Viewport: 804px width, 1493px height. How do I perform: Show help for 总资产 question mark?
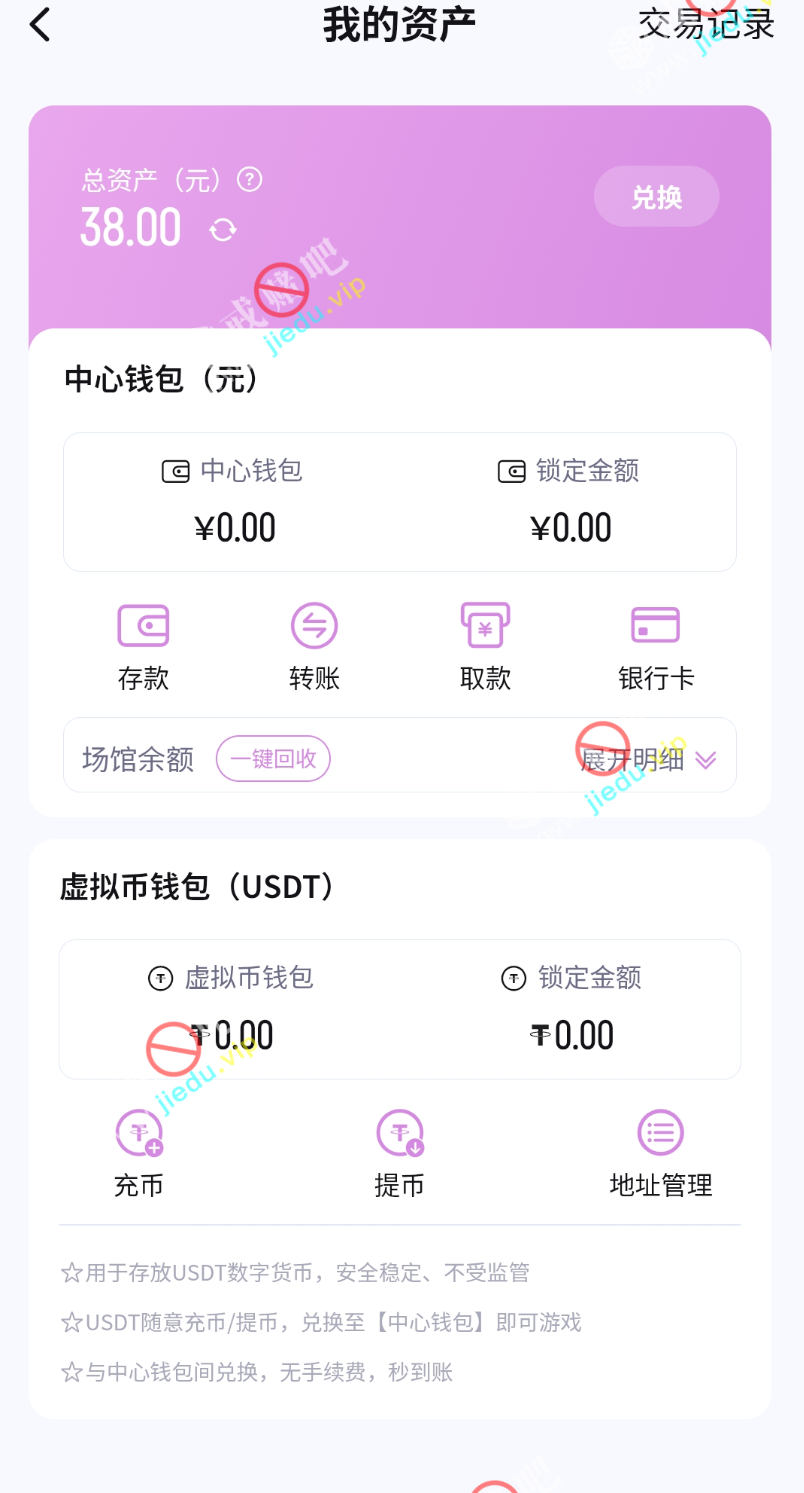coord(249,180)
